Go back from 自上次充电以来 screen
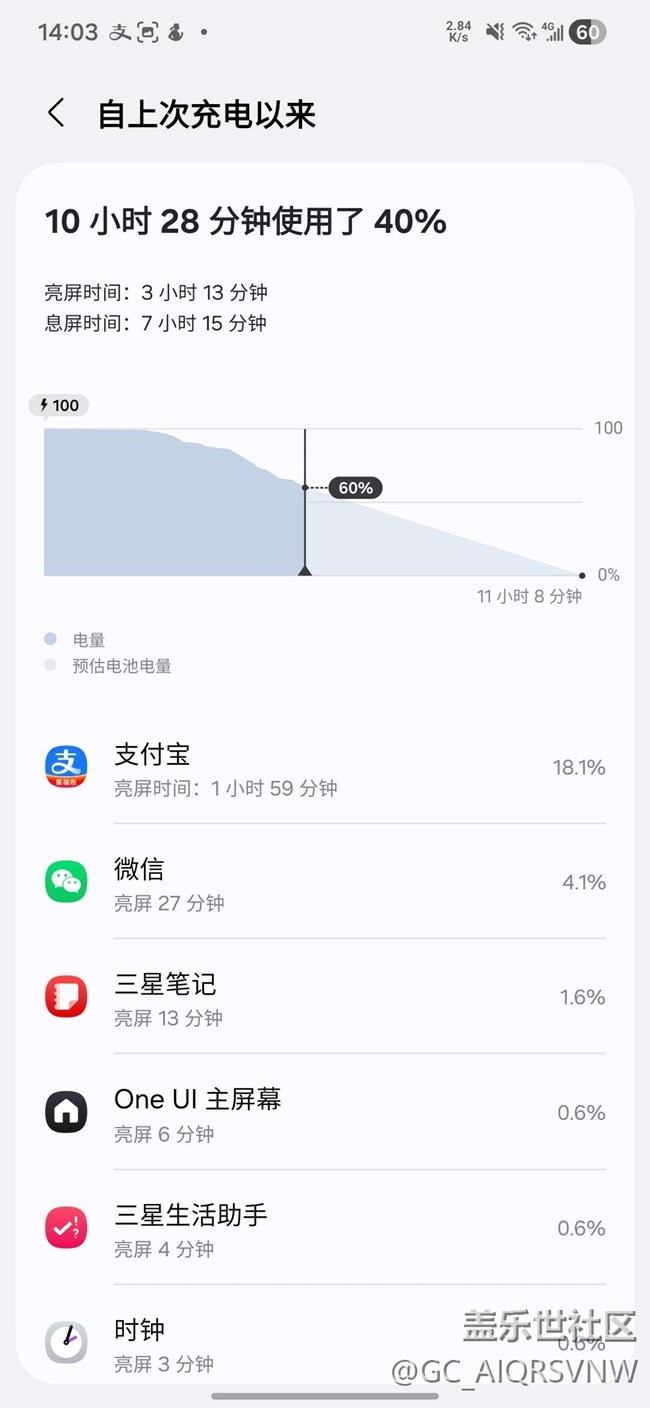Viewport: 650px width, 1408px height. 56,113
